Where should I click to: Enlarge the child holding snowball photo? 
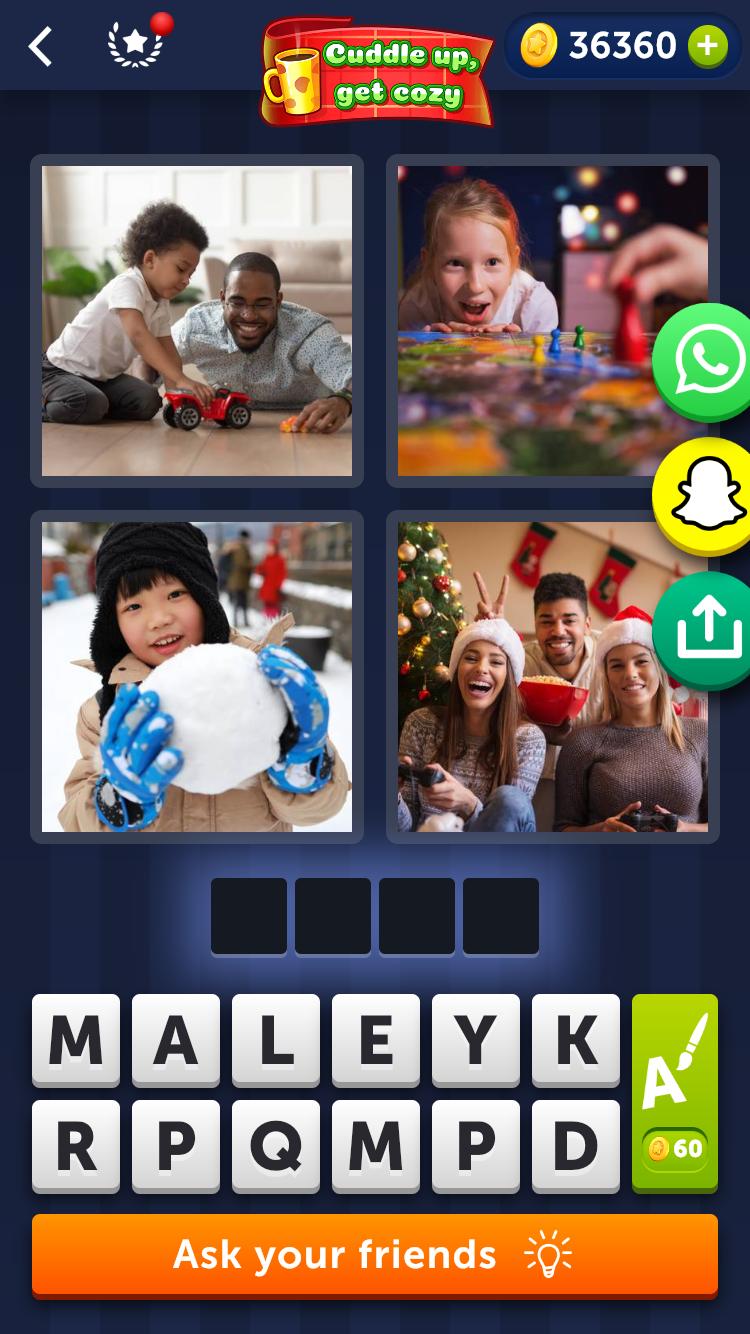point(197,677)
